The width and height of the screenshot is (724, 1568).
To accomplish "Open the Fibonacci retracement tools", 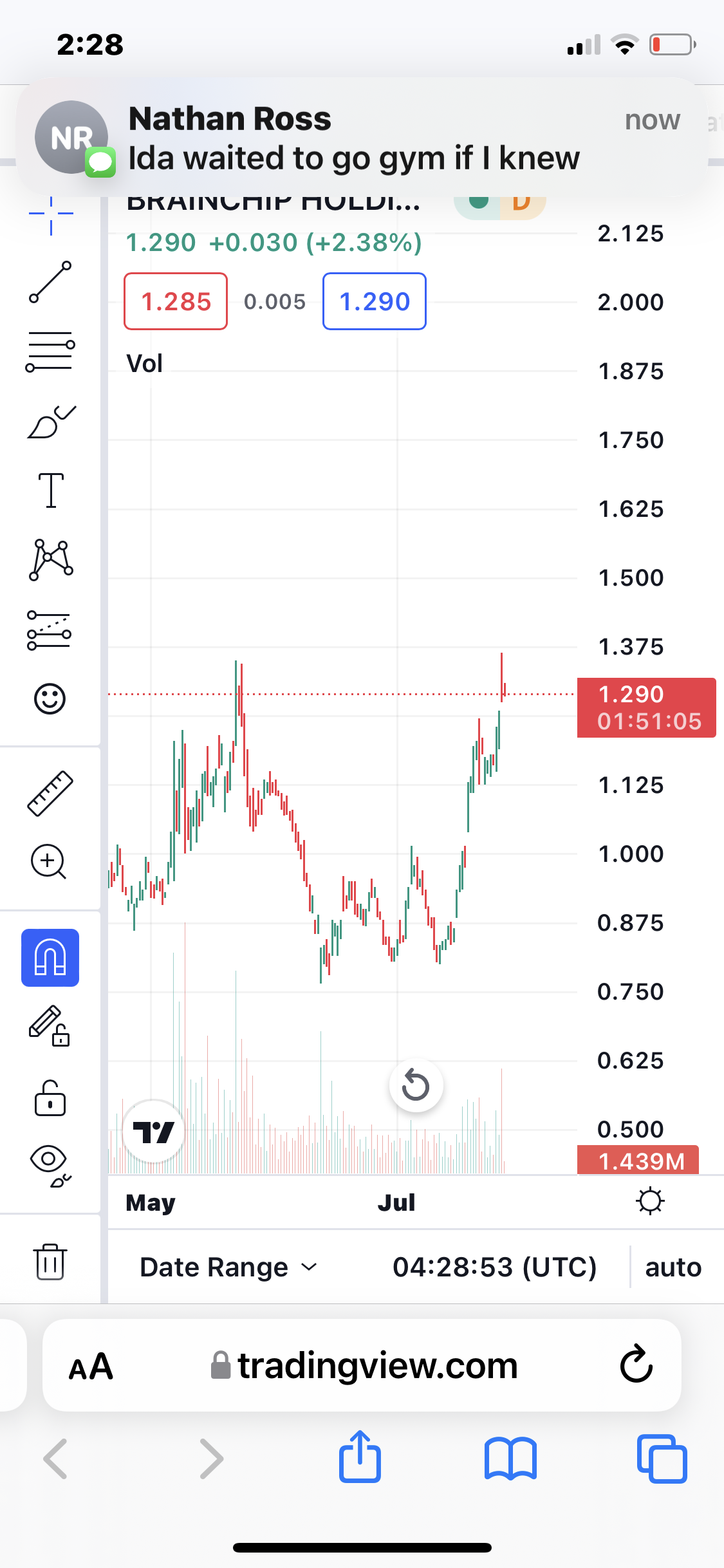I will 50,351.
